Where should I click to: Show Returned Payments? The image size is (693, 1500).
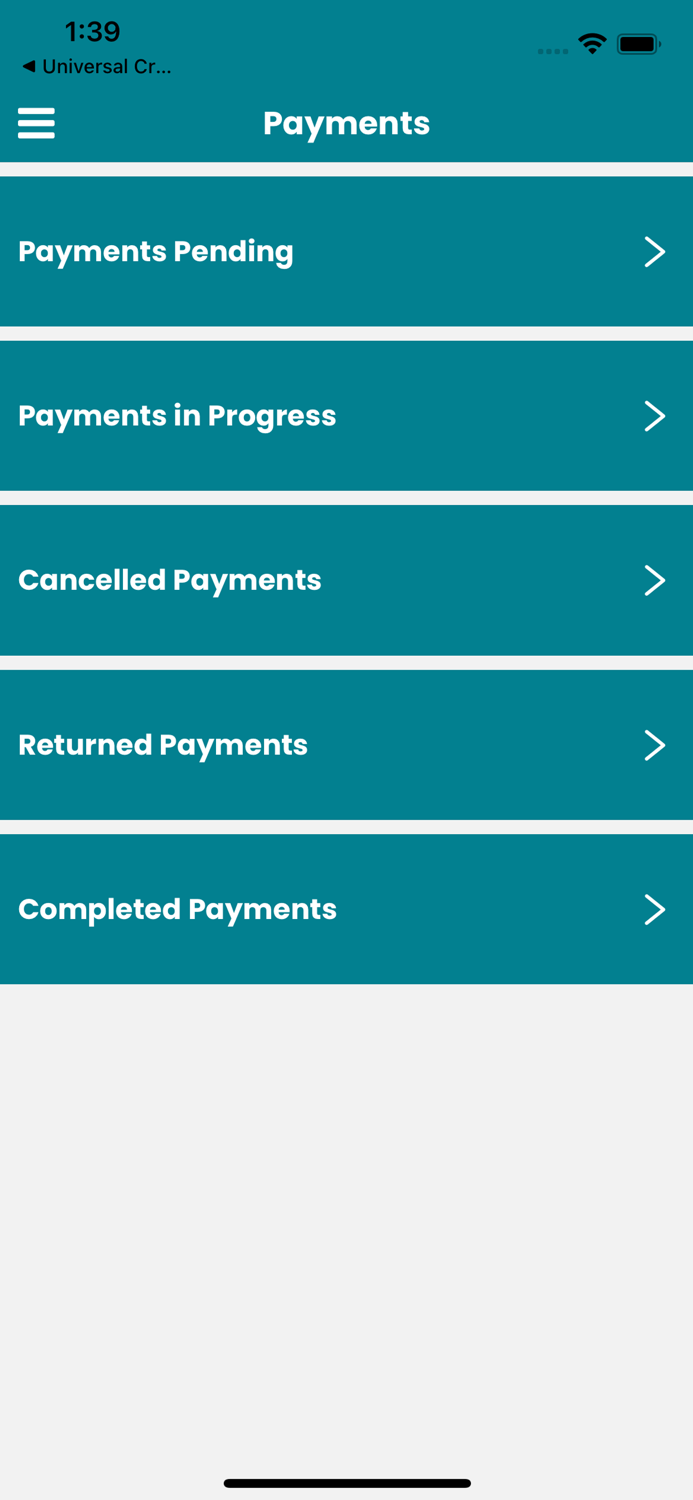point(346,744)
